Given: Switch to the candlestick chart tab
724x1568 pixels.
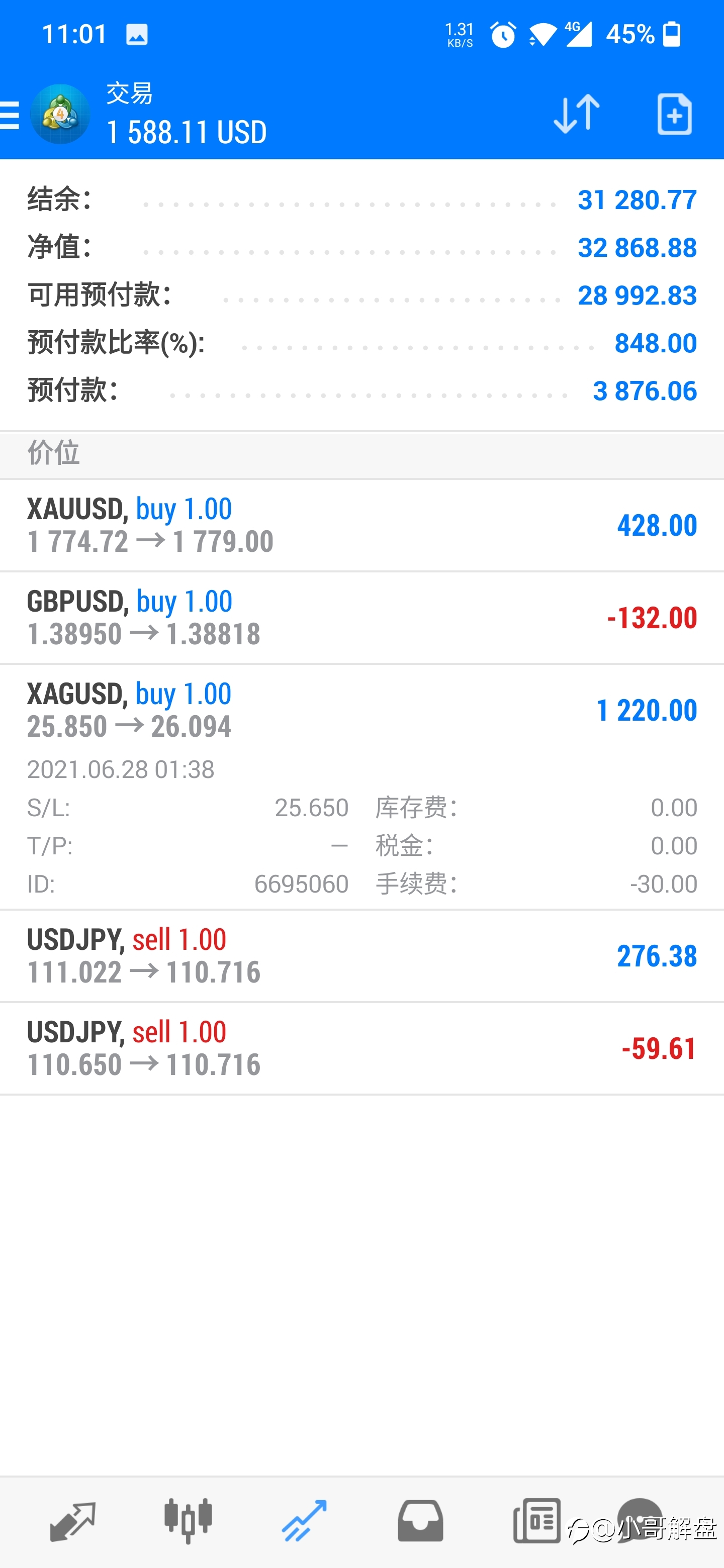Looking at the screenshot, I should coord(188,1521).
